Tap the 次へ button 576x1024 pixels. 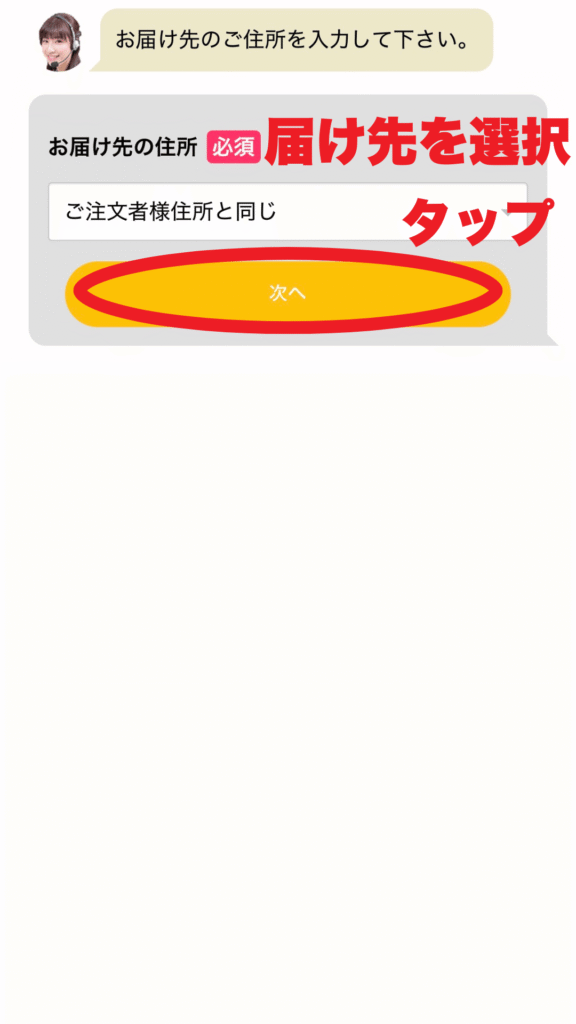tap(287, 293)
